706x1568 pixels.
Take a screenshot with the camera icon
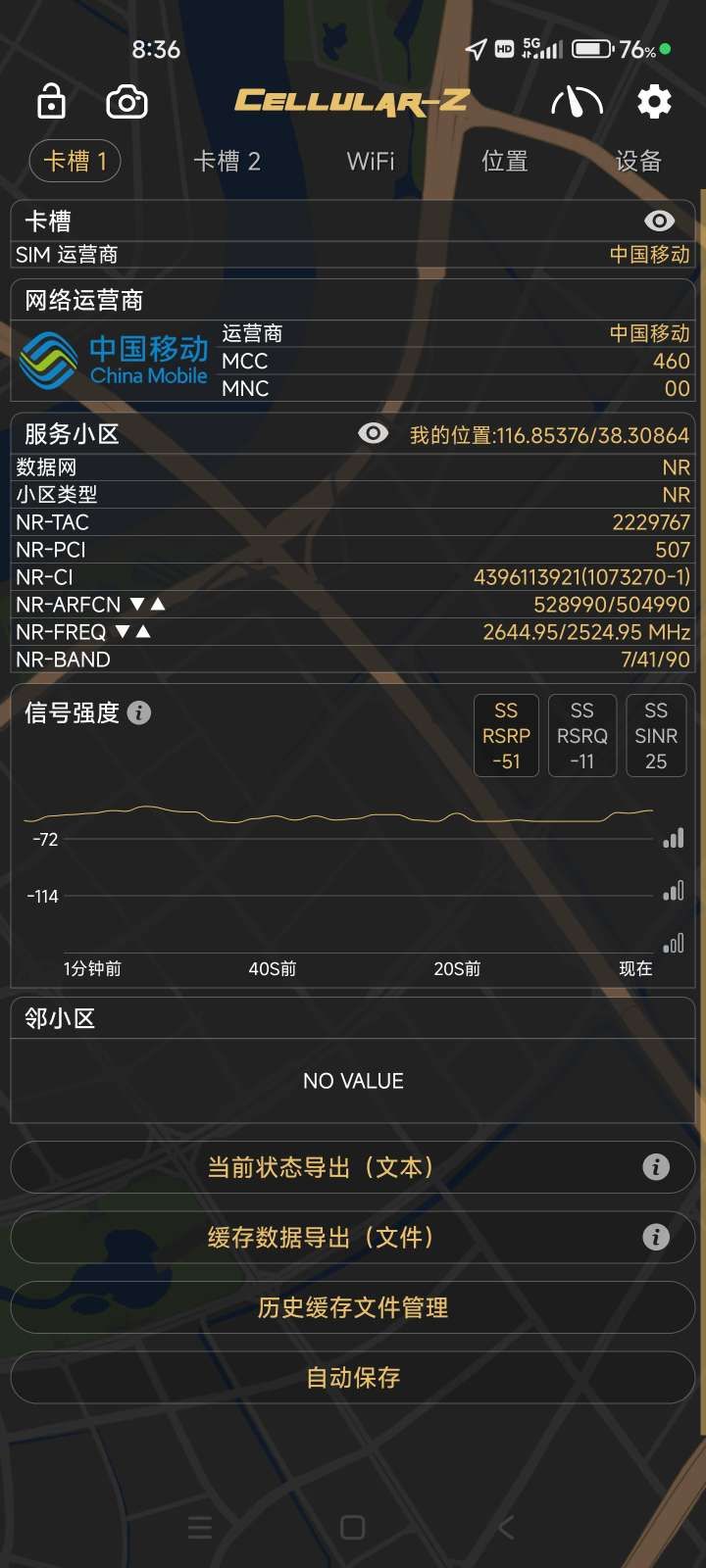126,101
